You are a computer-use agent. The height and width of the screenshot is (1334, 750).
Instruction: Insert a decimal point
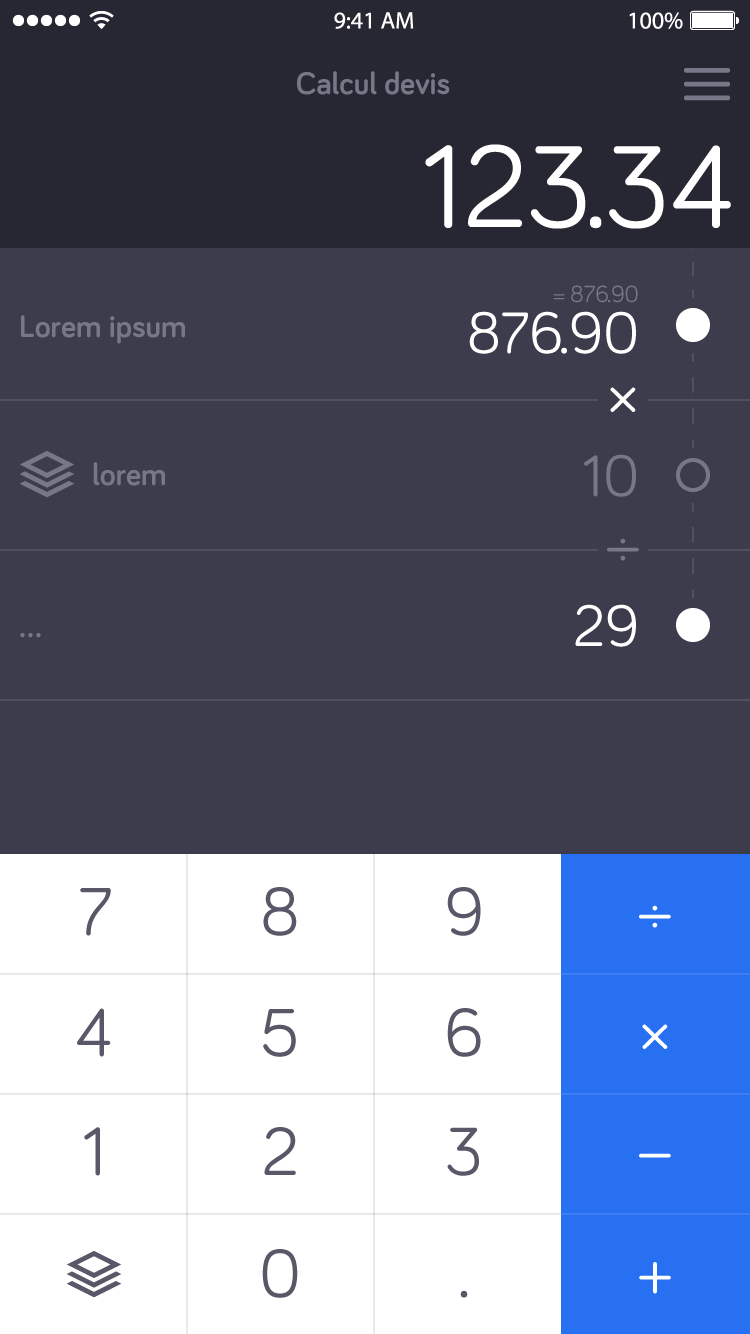point(467,1274)
